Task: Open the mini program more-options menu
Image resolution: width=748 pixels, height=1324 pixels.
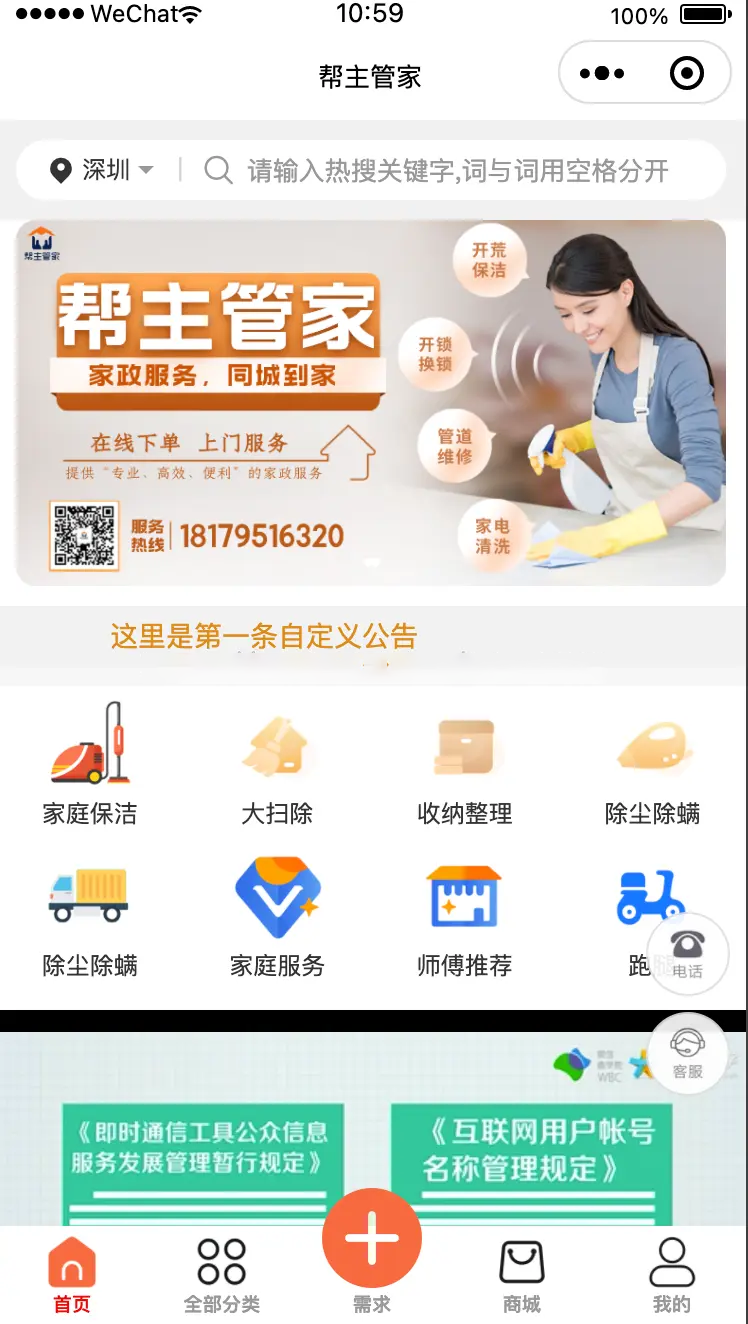Action: click(x=602, y=73)
